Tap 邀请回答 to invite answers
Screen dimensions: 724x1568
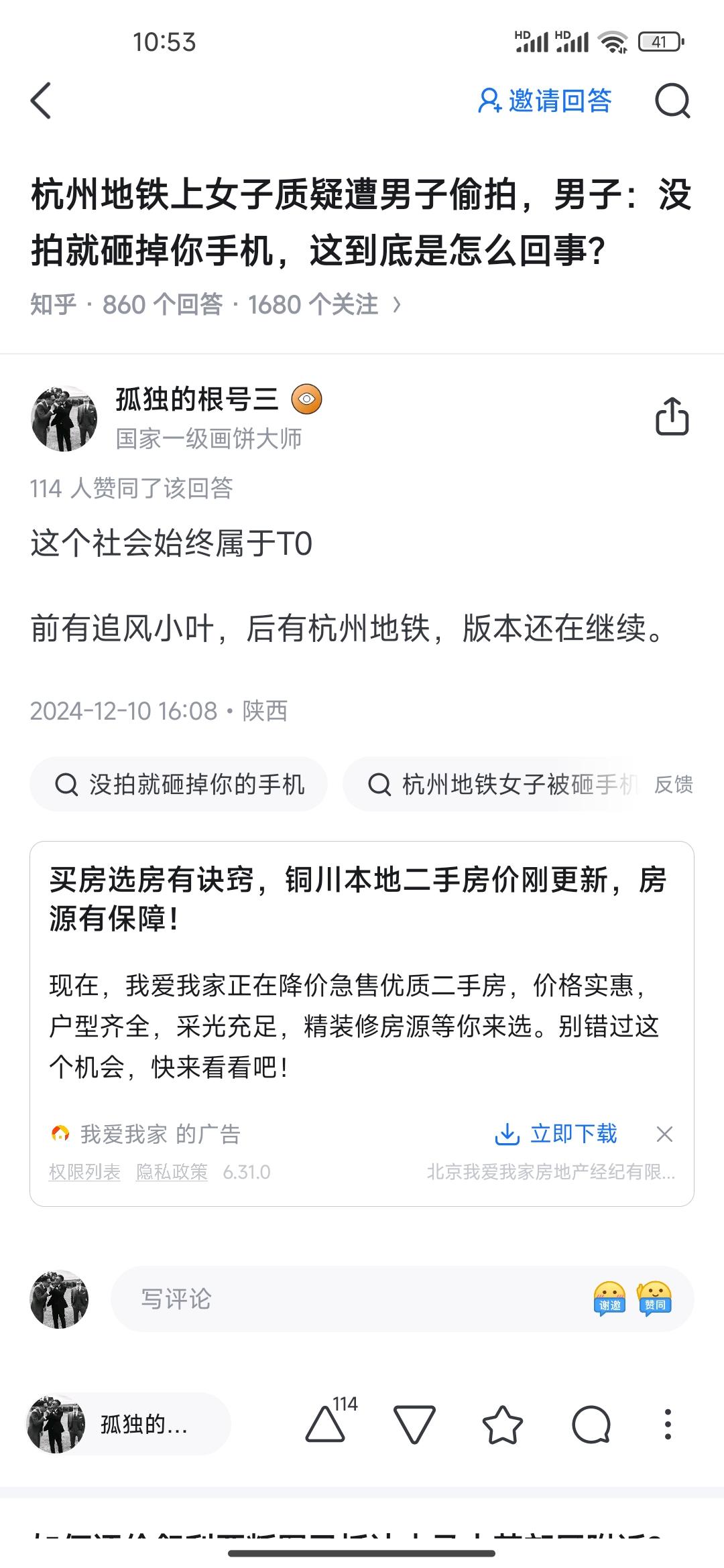544,101
